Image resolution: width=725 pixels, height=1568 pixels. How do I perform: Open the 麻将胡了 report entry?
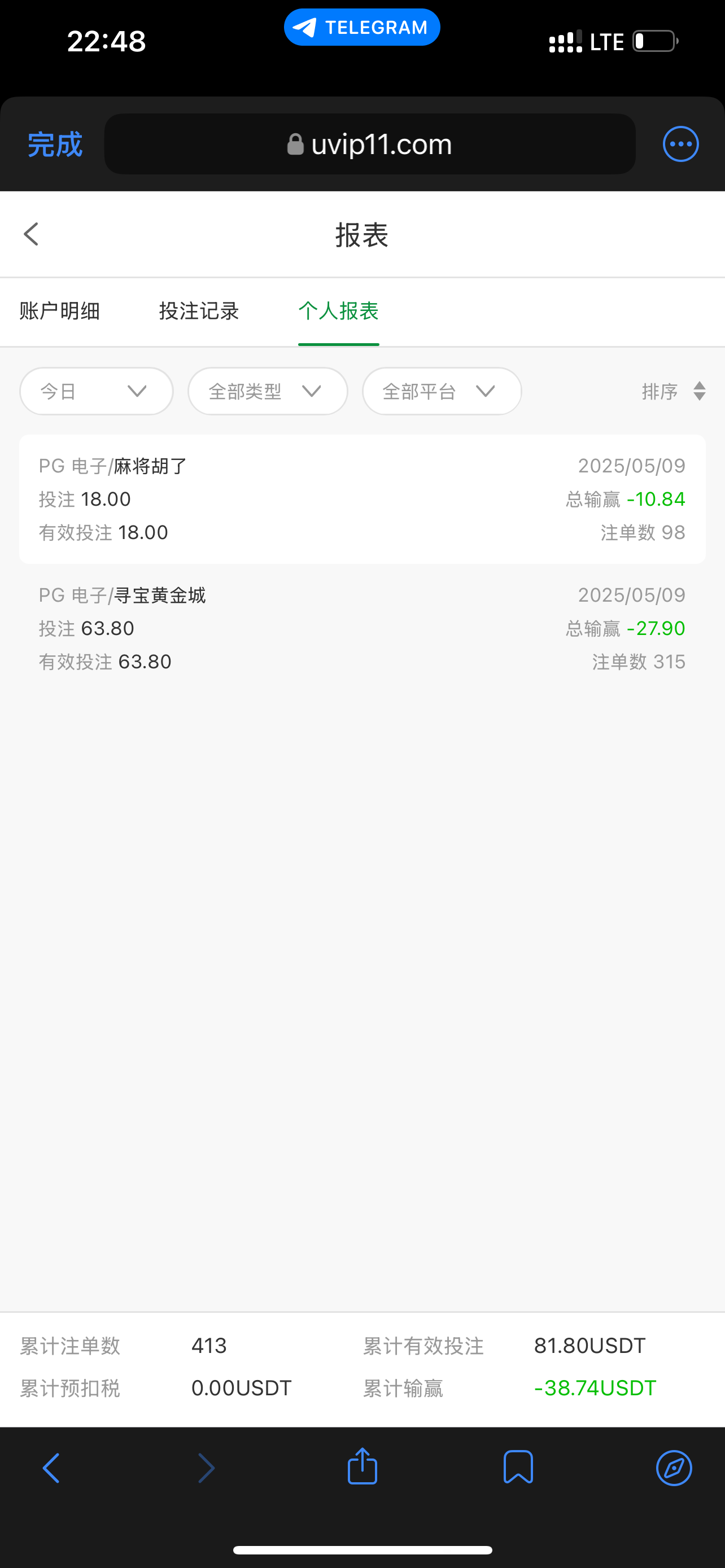point(362,499)
